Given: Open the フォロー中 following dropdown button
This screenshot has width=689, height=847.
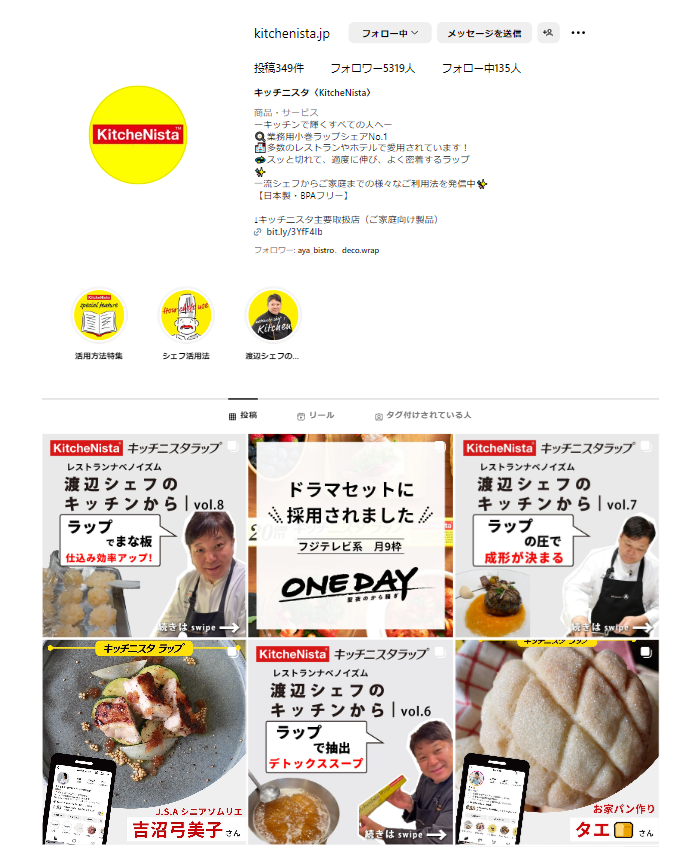Looking at the screenshot, I should click(x=390, y=33).
